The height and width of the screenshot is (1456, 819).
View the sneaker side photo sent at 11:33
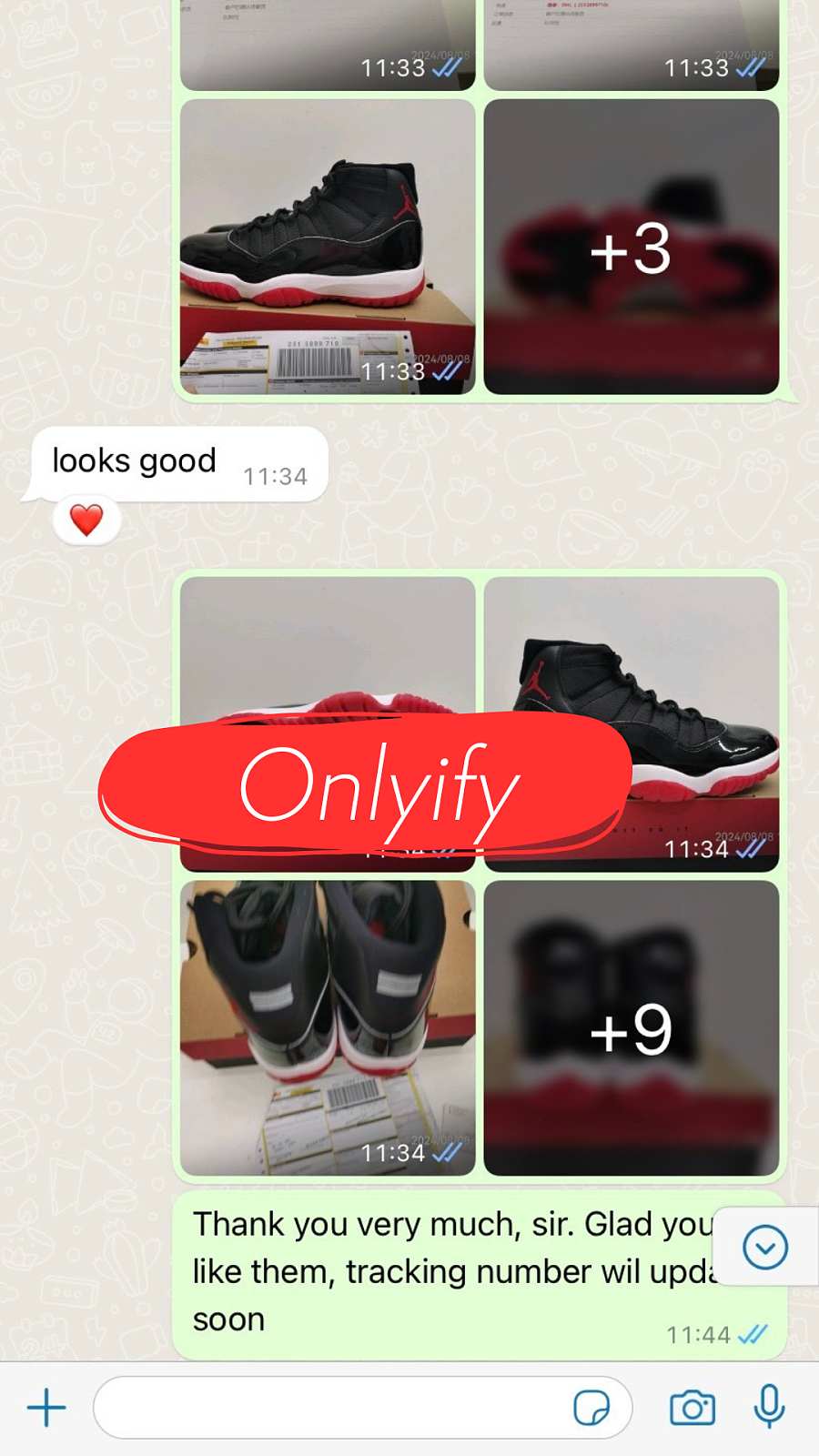click(x=328, y=247)
